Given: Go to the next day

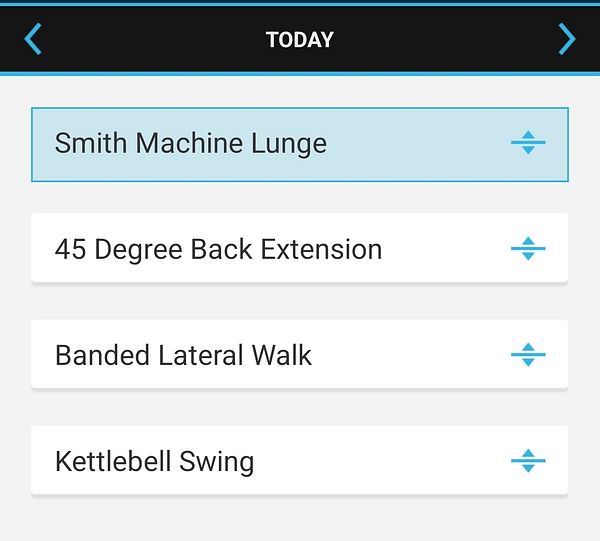Looking at the screenshot, I should click(x=567, y=39).
